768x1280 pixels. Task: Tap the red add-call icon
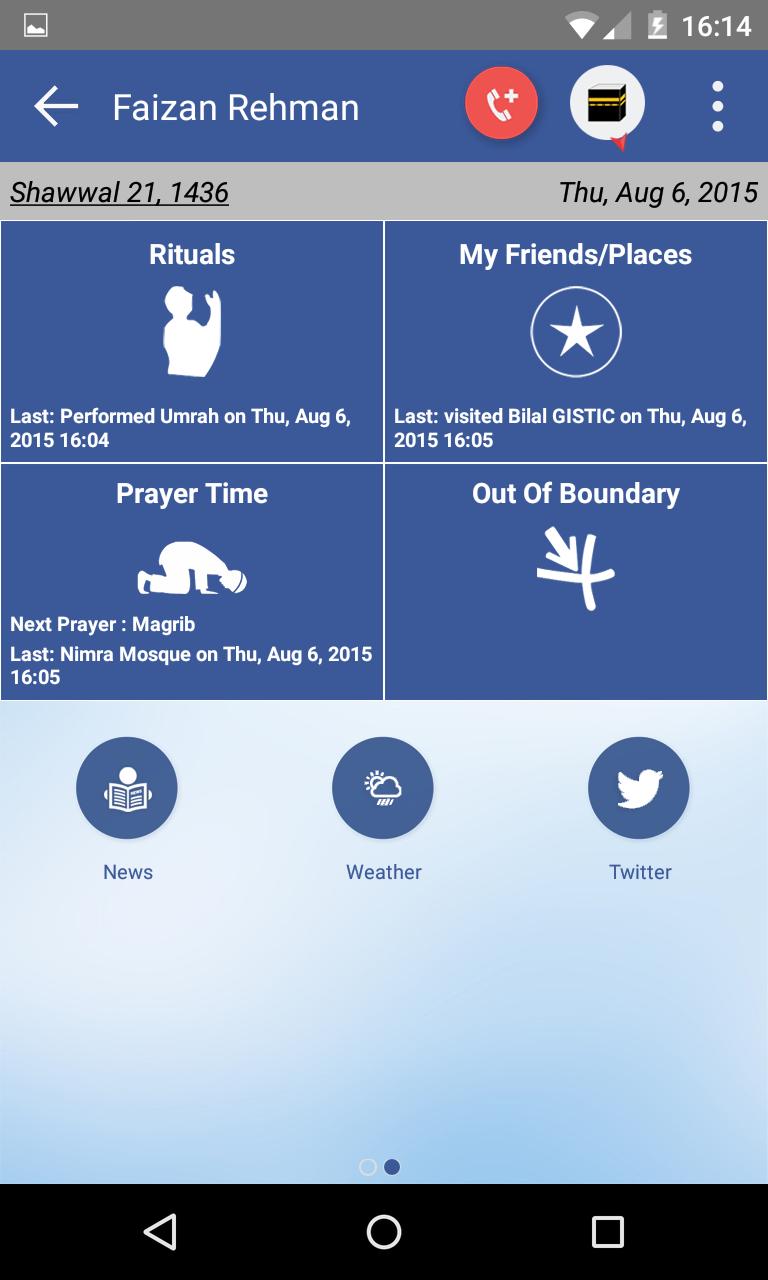tap(501, 102)
